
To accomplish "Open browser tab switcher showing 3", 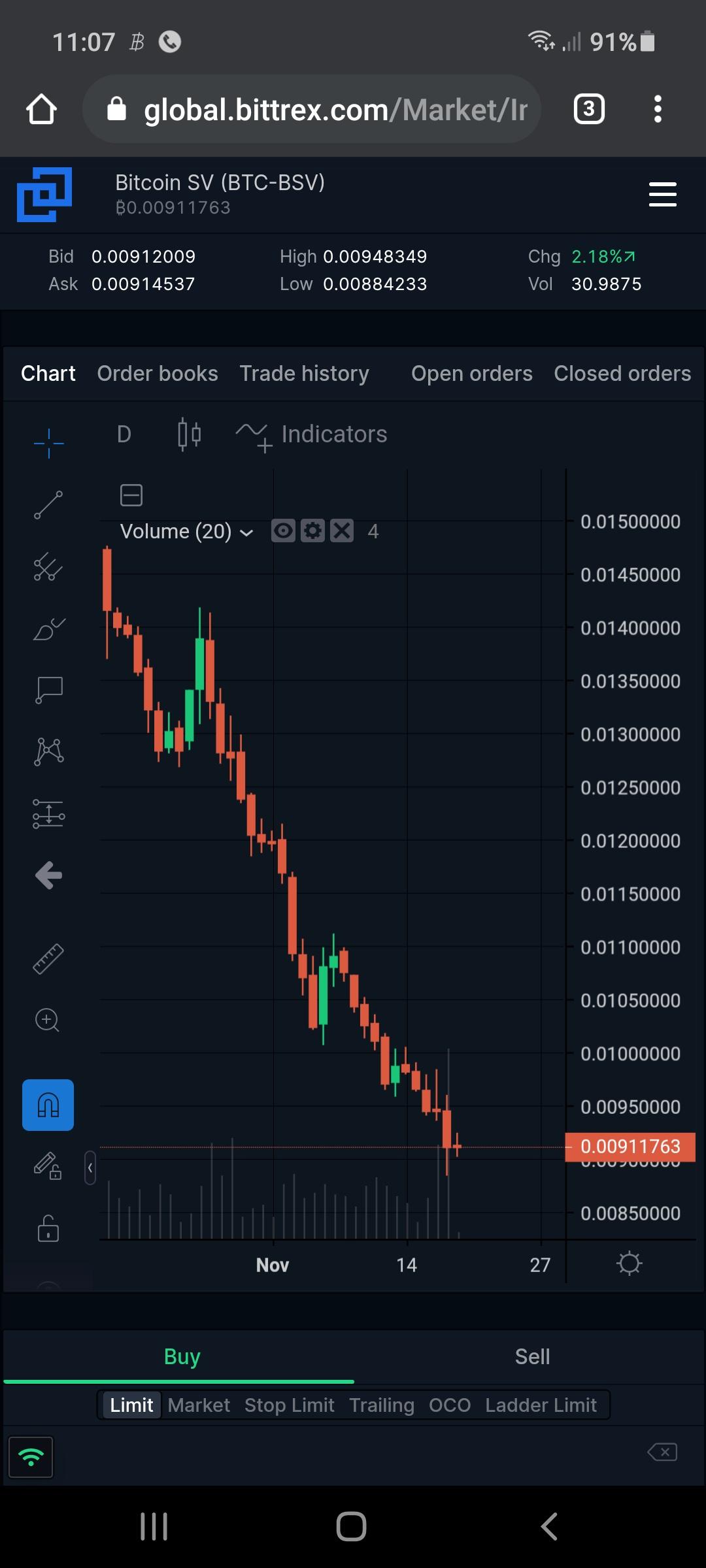I will 589,109.
